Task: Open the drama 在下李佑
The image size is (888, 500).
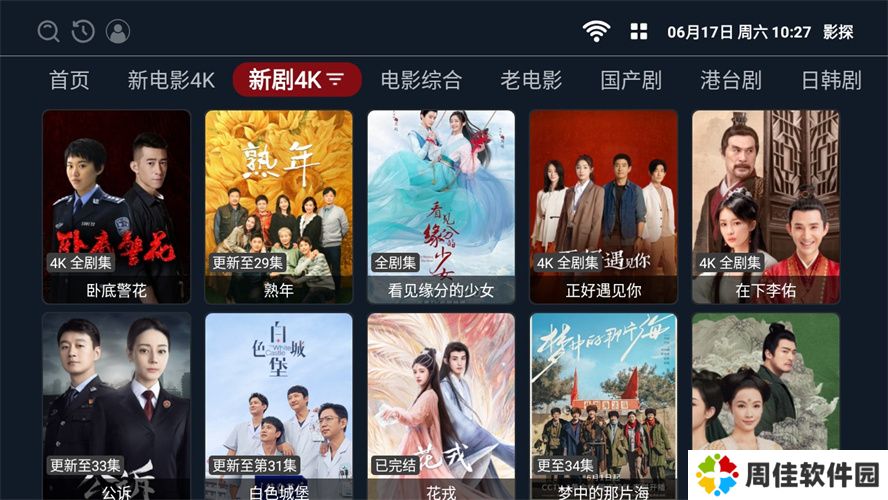Action: 765,205
